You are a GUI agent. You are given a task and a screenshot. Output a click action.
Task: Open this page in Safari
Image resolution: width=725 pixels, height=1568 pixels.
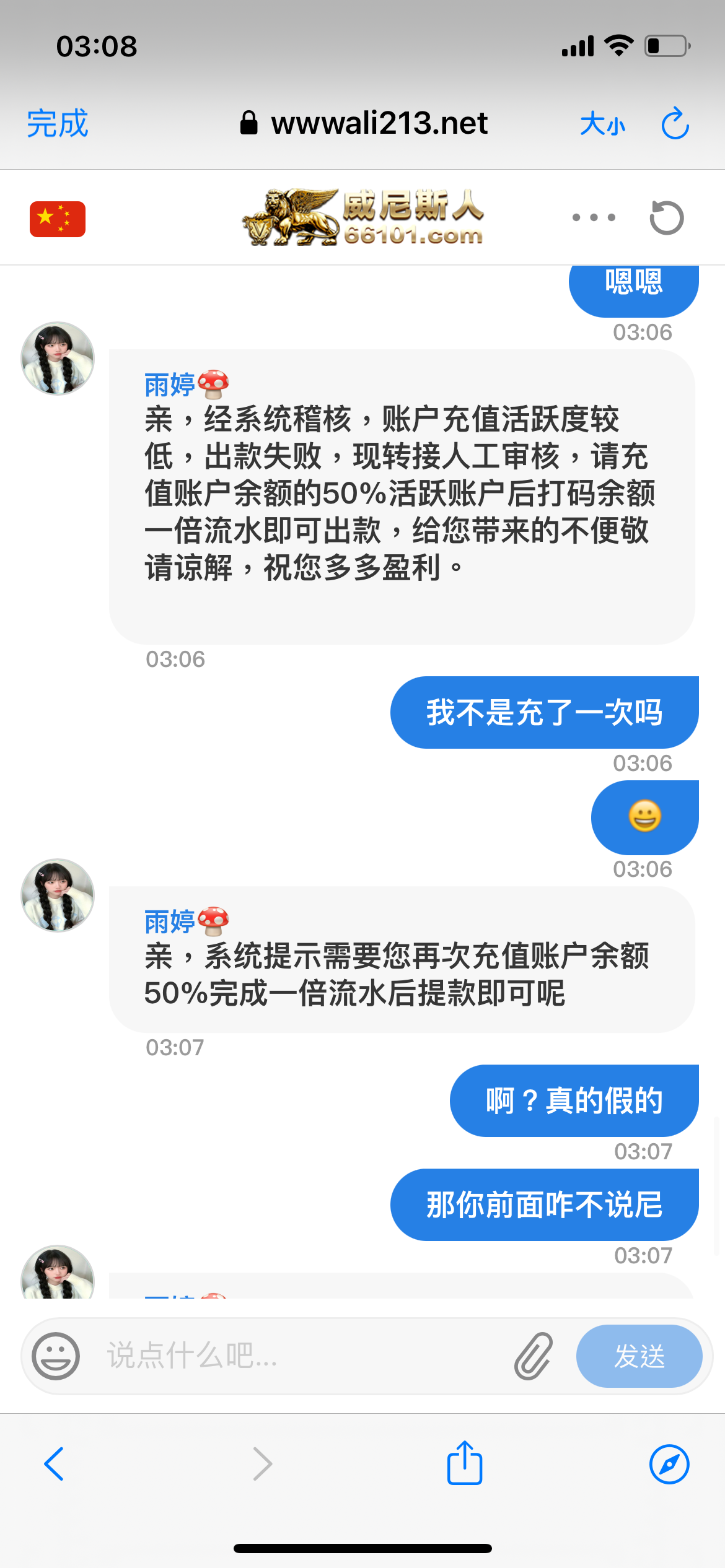click(669, 1464)
